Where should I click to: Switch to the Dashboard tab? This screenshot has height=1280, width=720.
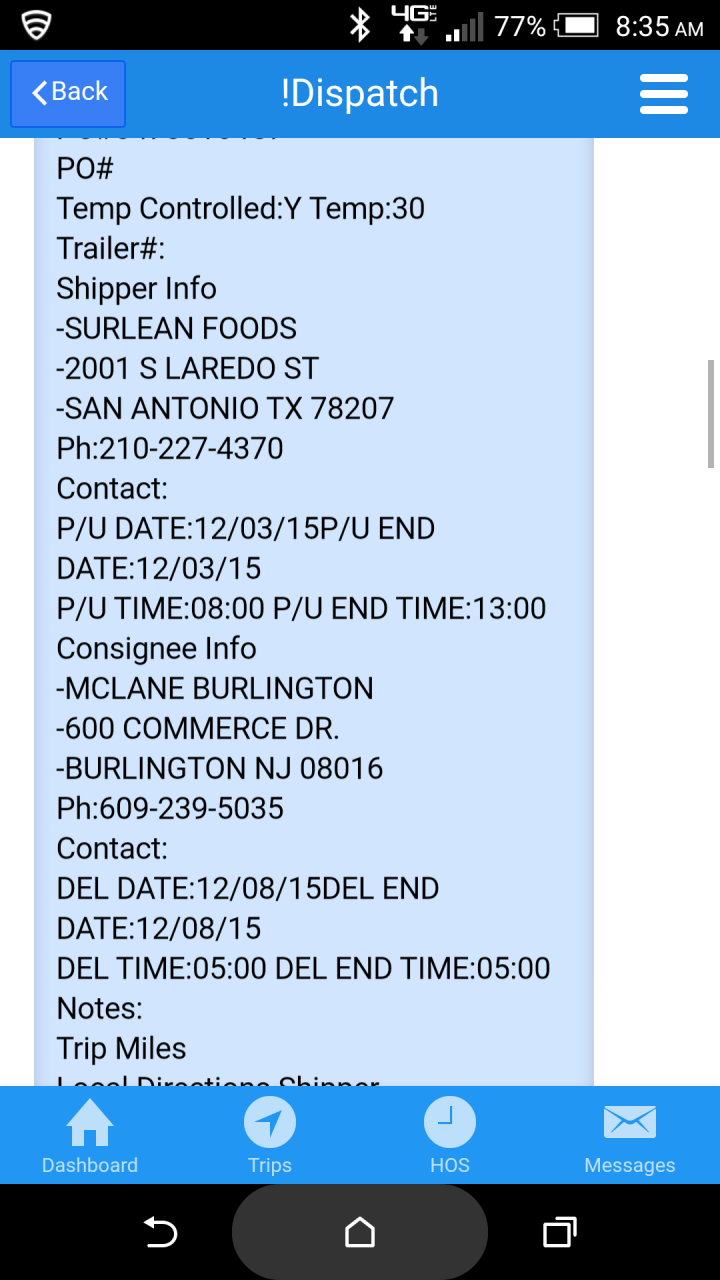pos(90,1136)
